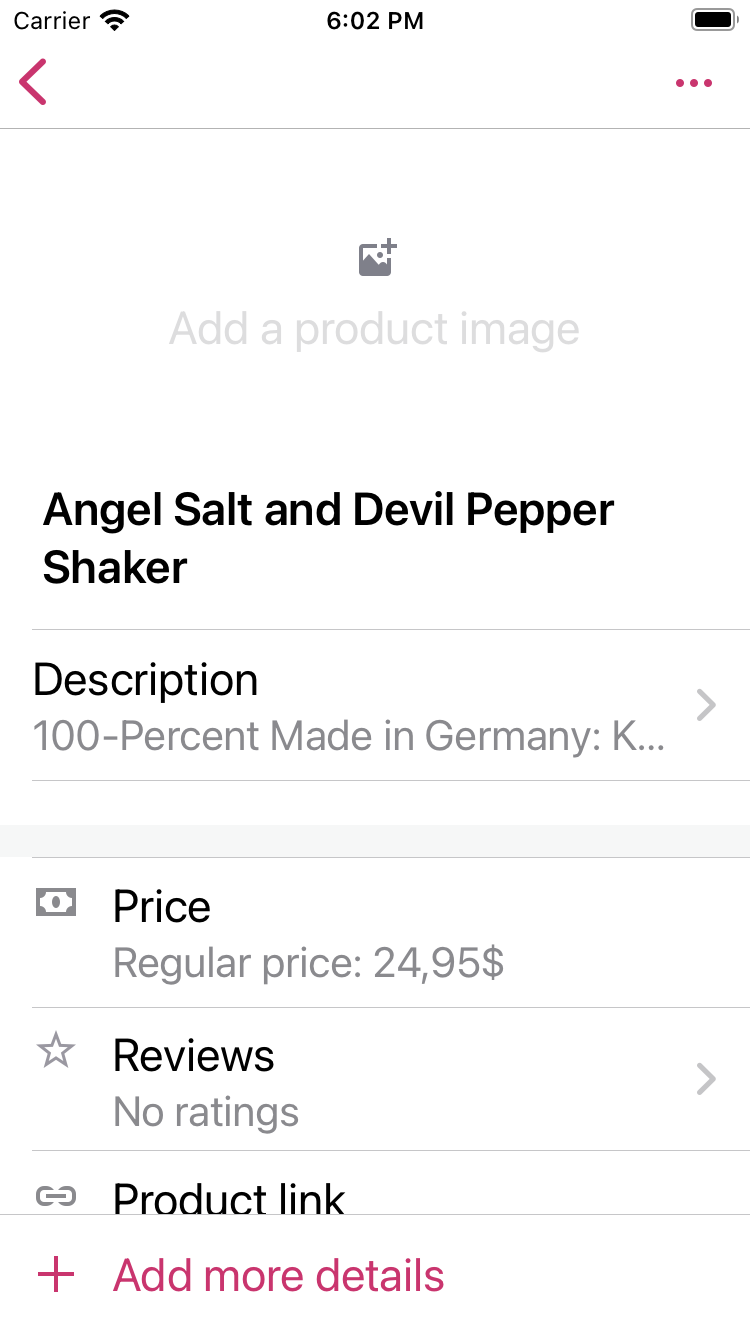Open the Description row
The width and height of the screenshot is (750, 1334).
tap(375, 706)
